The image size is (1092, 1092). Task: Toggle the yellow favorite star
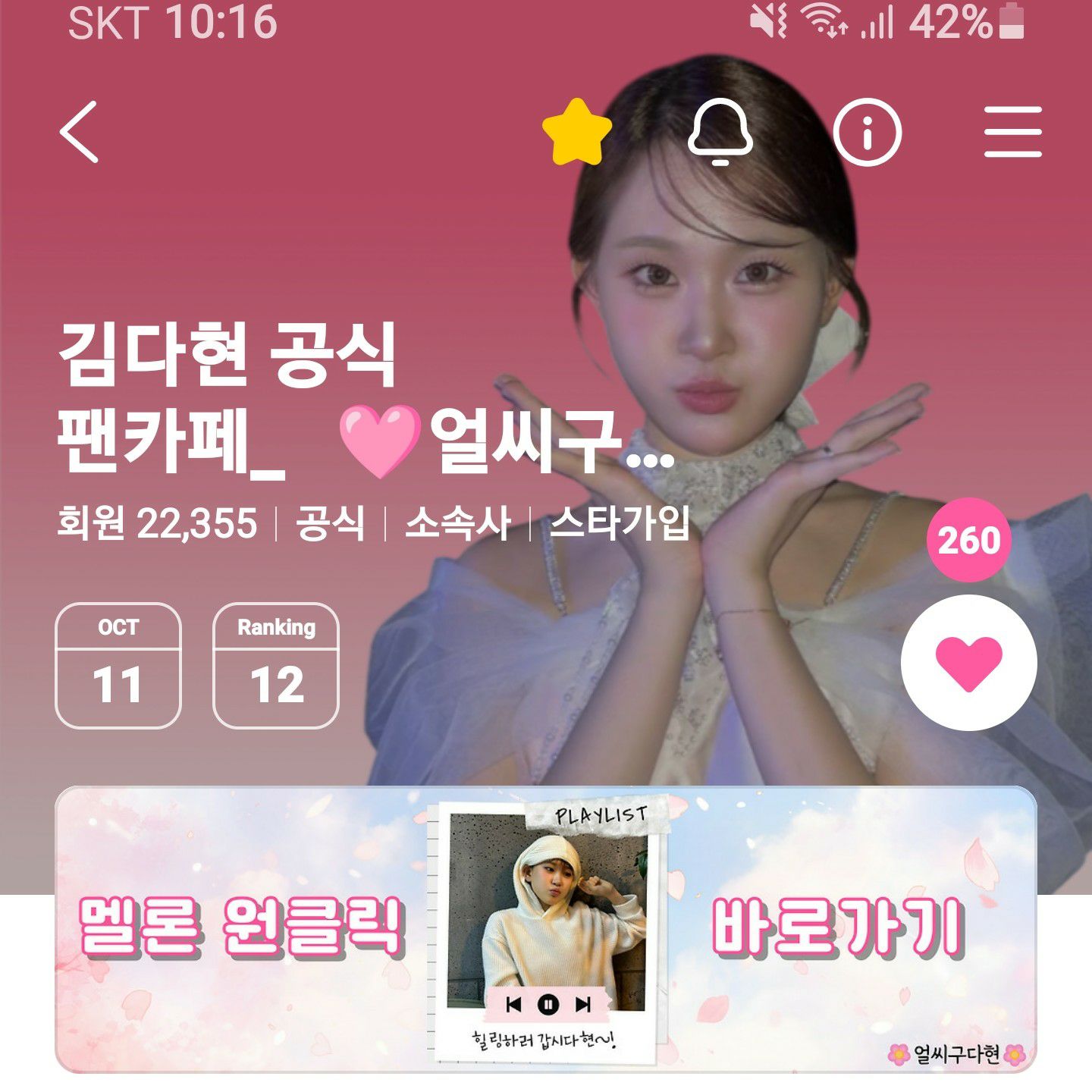click(x=576, y=132)
